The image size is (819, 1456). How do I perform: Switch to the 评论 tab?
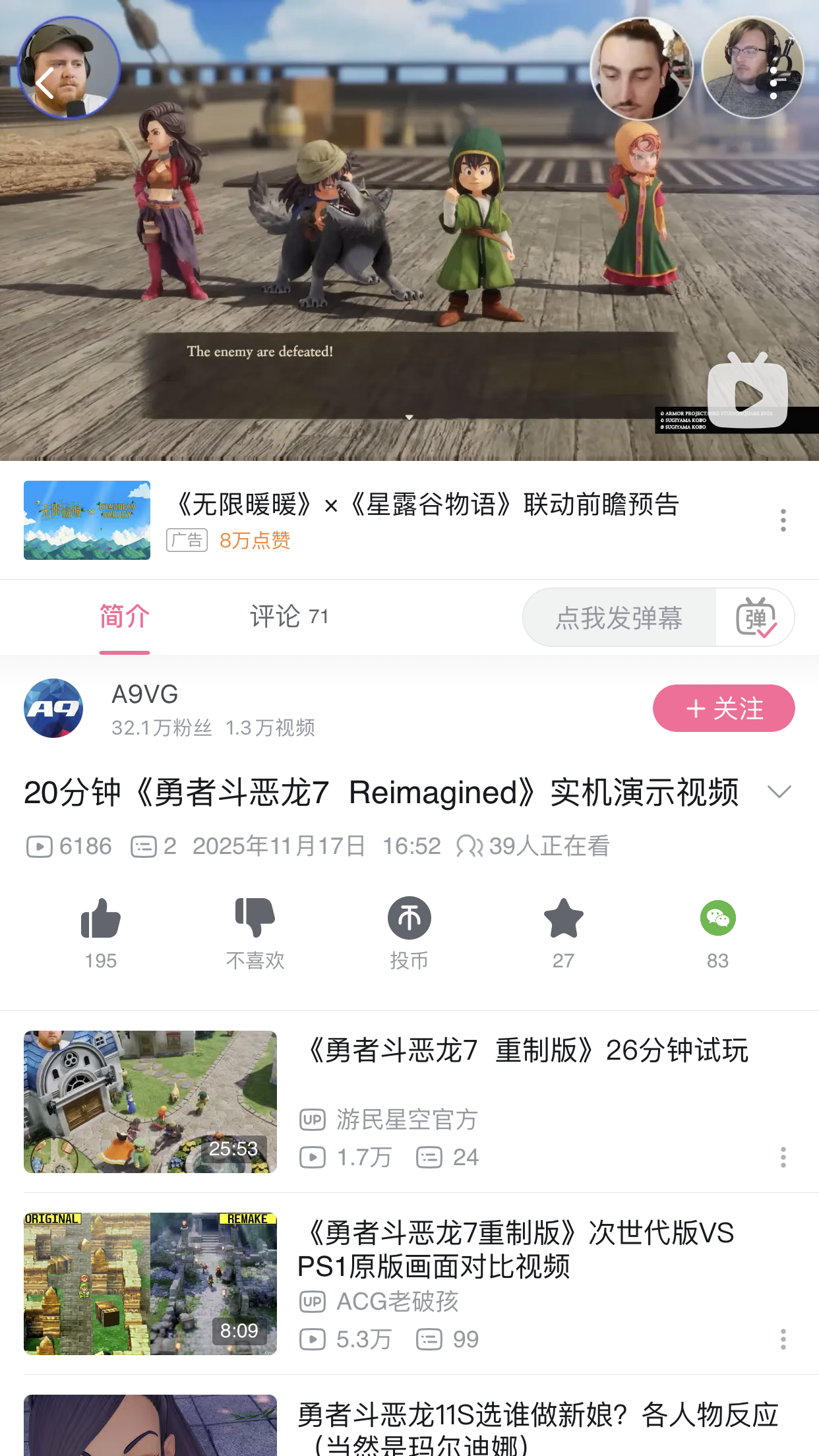[289, 617]
